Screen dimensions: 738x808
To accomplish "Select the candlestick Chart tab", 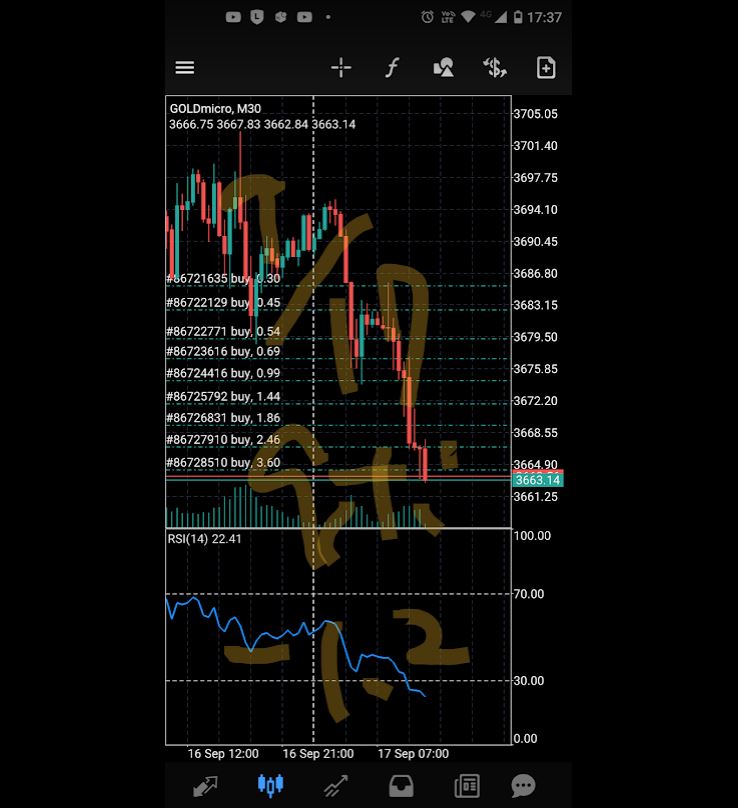I will click(x=270, y=786).
